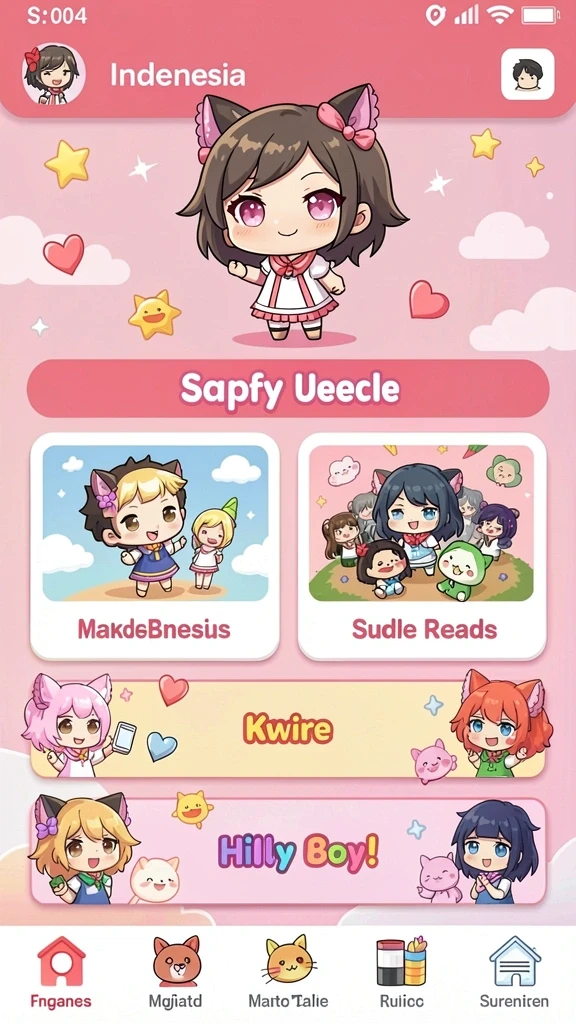Switch to the Fnganes home tab
Screen dimensions: 576x1024
[x=61, y=971]
